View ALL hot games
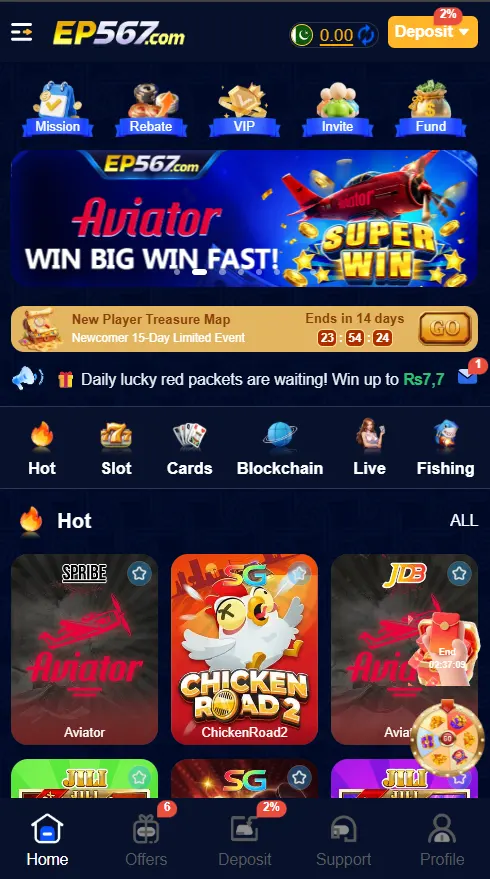 point(464,520)
